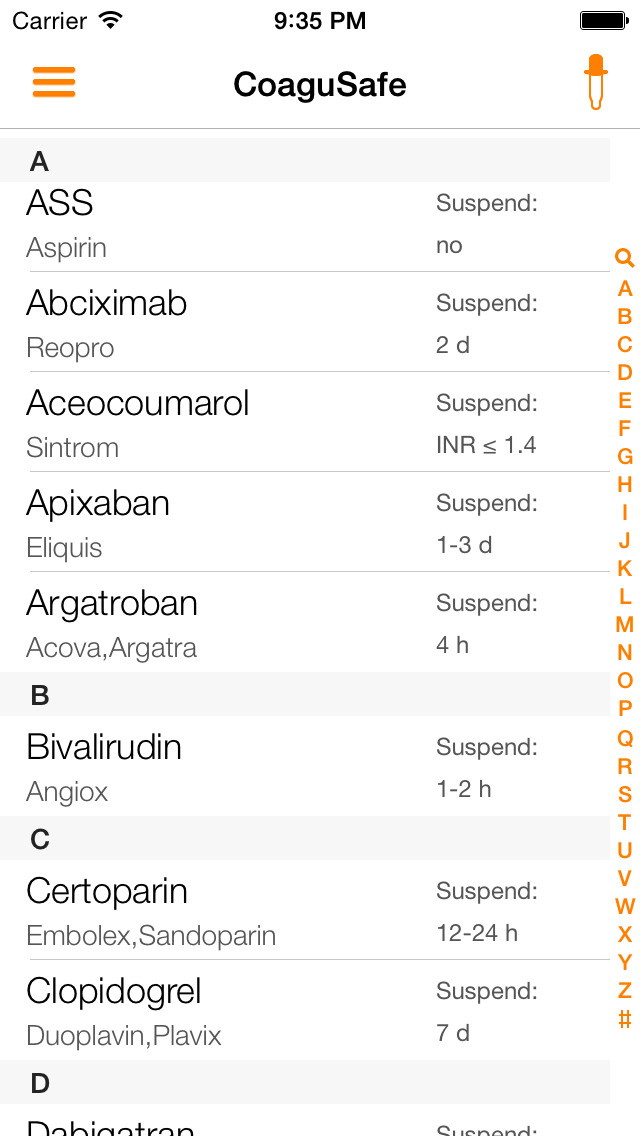Choose the Argatroban entry
The height and width of the screenshot is (1136, 640).
(x=304, y=622)
